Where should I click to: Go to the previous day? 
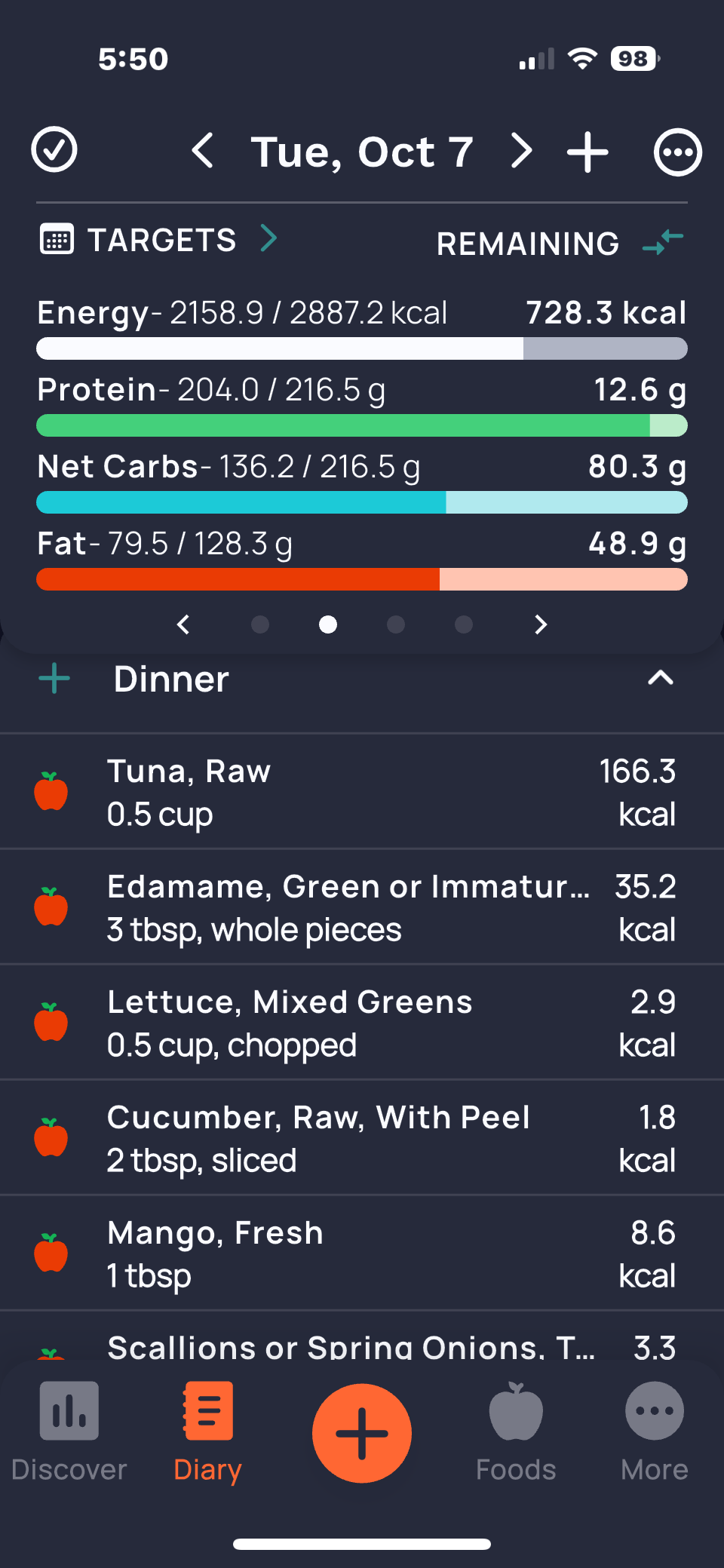(x=202, y=151)
